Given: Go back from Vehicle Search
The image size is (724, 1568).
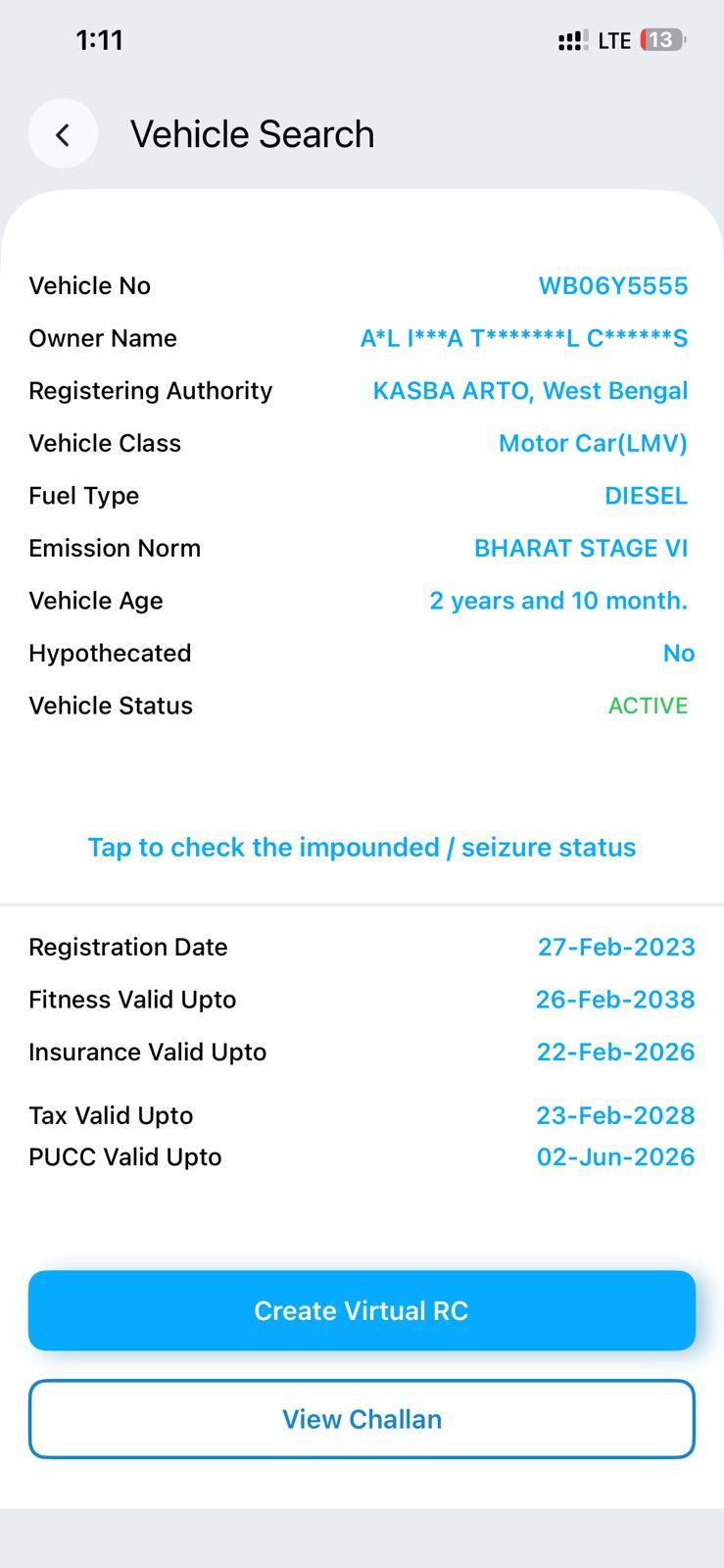Looking at the screenshot, I should pyautogui.click(x=63, y=134).
